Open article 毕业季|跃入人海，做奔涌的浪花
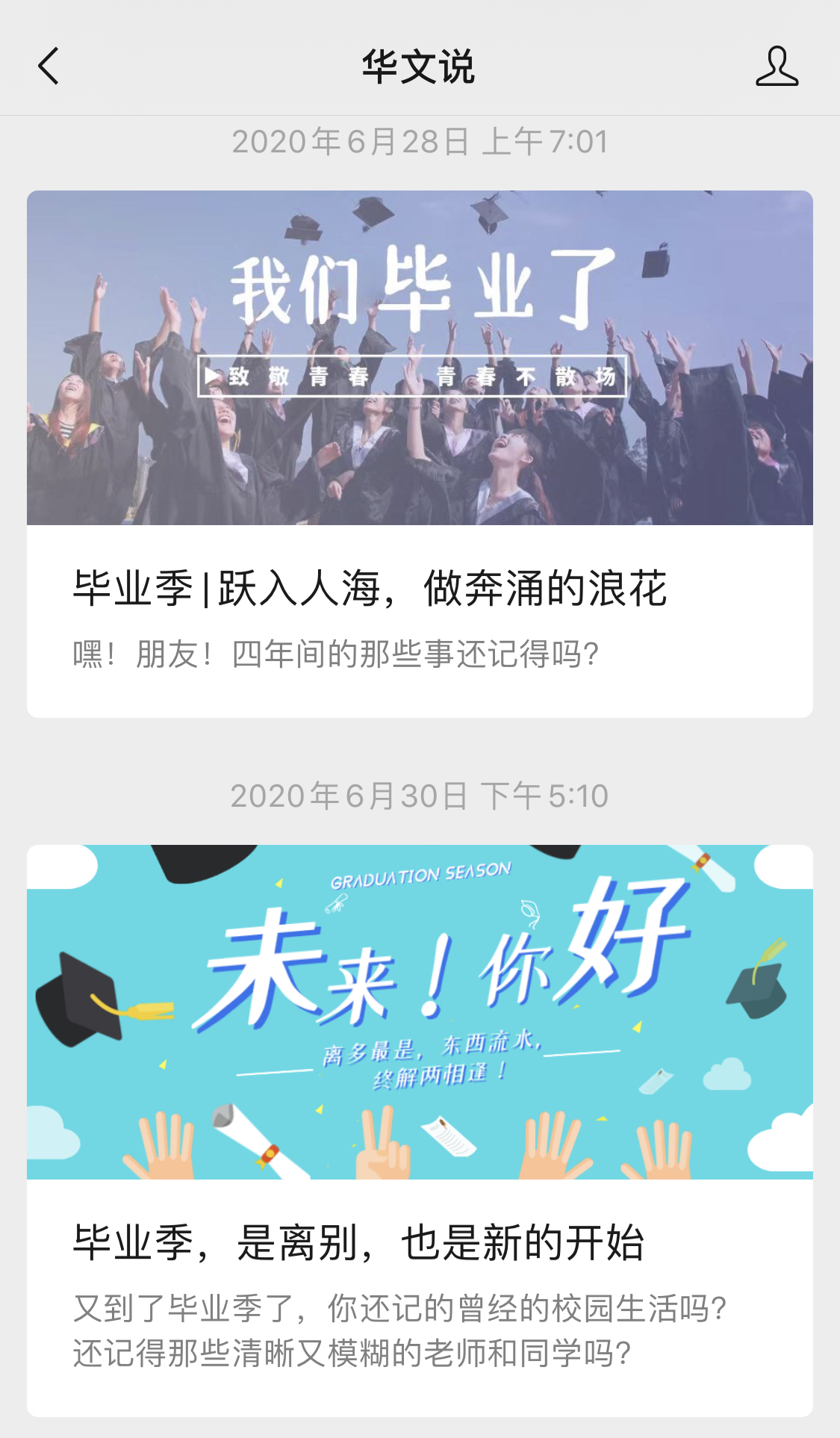 click(x=370, y=588)
